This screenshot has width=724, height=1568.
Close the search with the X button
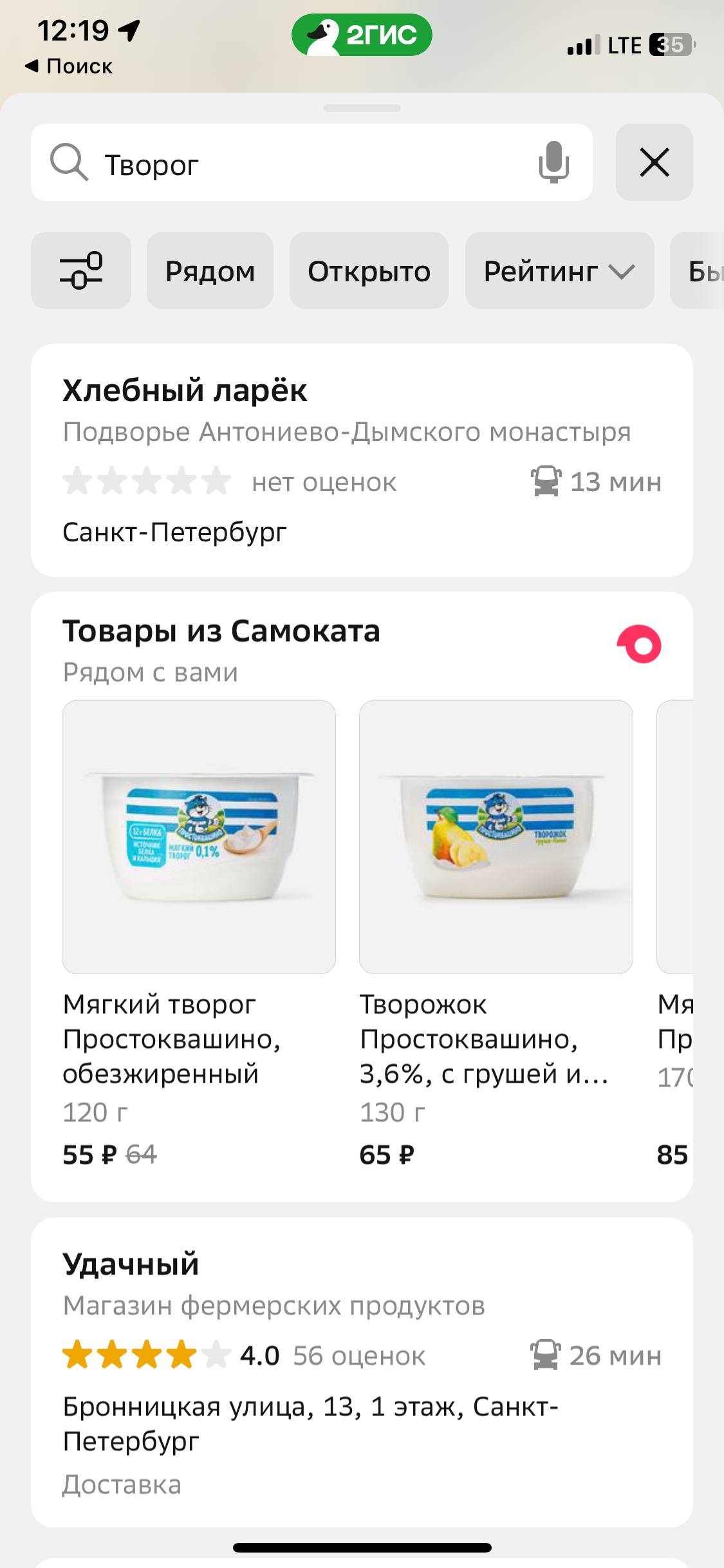pyautogui.click(x=654, y=162)
